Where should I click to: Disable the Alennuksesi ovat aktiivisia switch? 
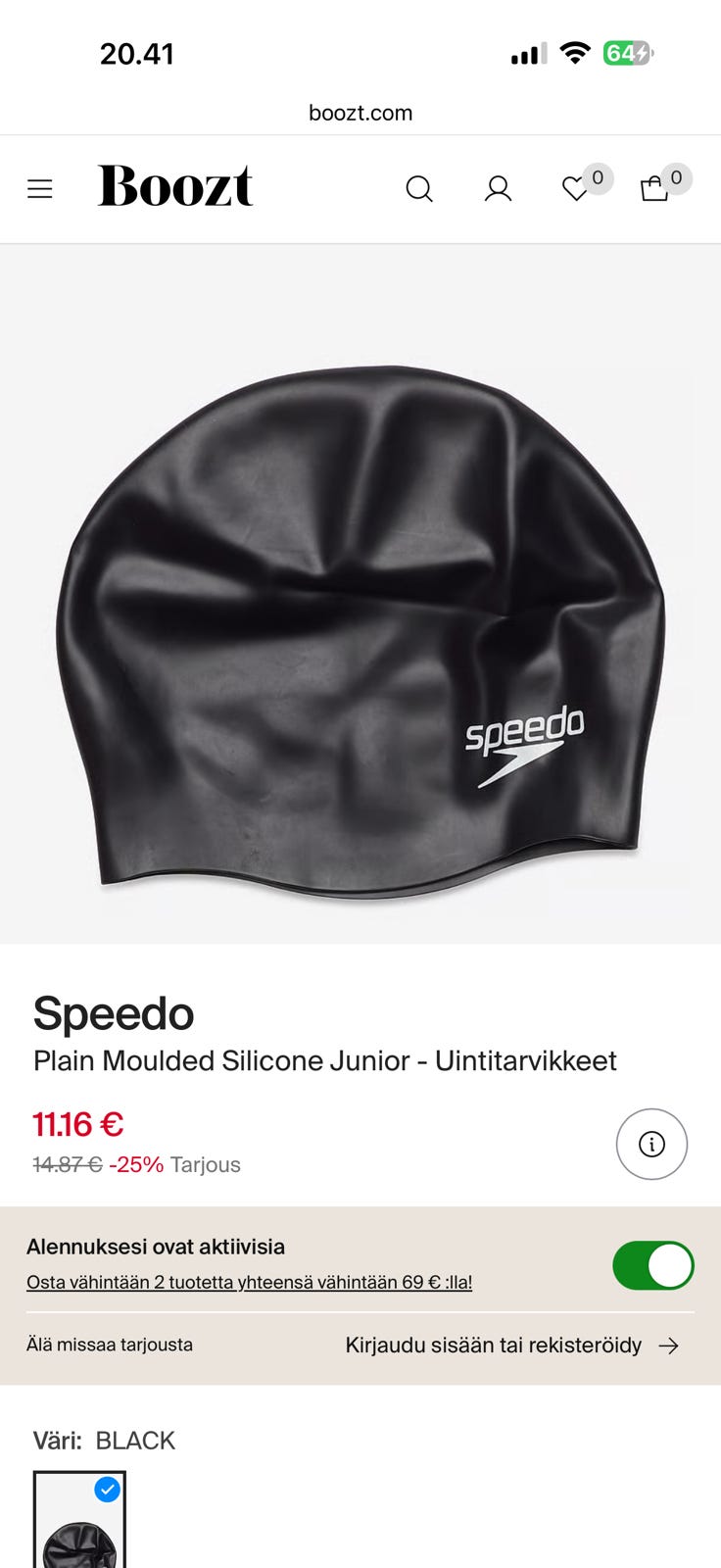(652, 1265)
